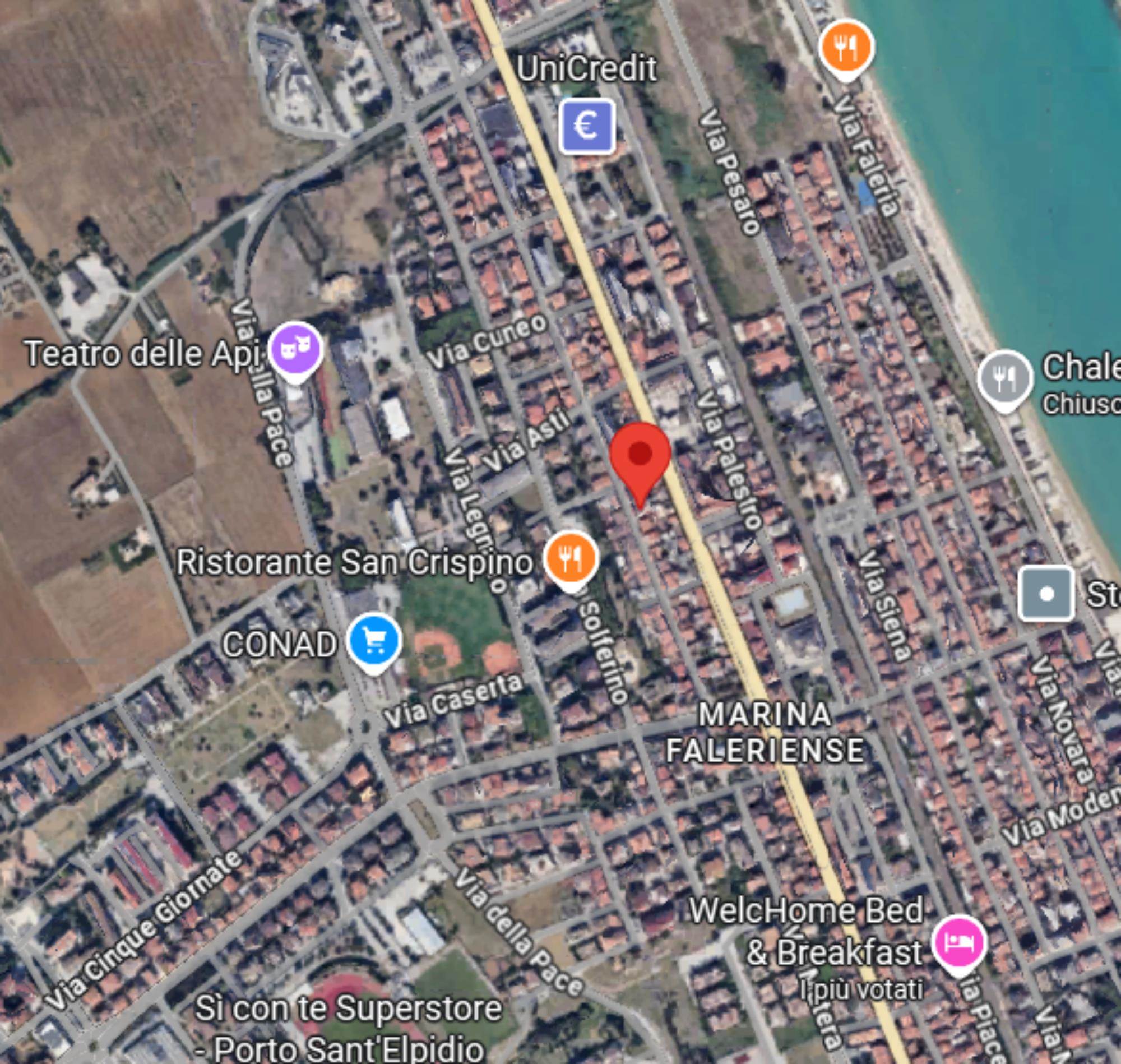Open the Teatro delle Api marker
The width and height of the screenshot is (1121, 1064).
295,350
